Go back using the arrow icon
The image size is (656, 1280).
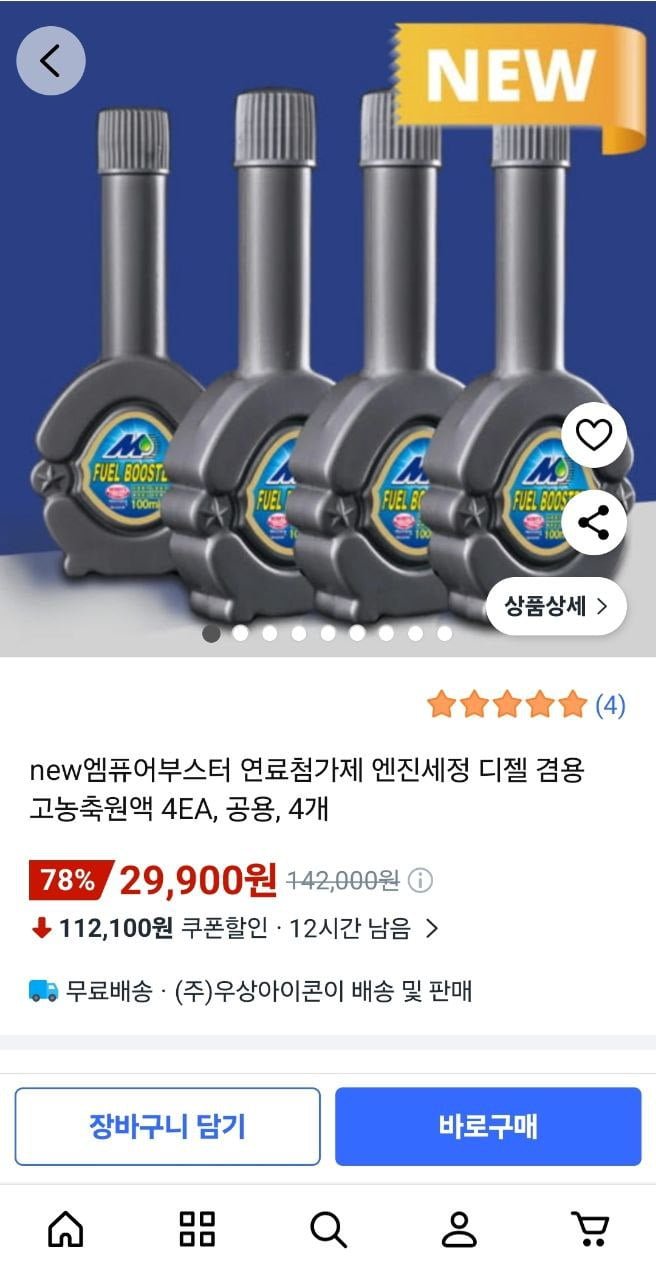tap(50, 61)
